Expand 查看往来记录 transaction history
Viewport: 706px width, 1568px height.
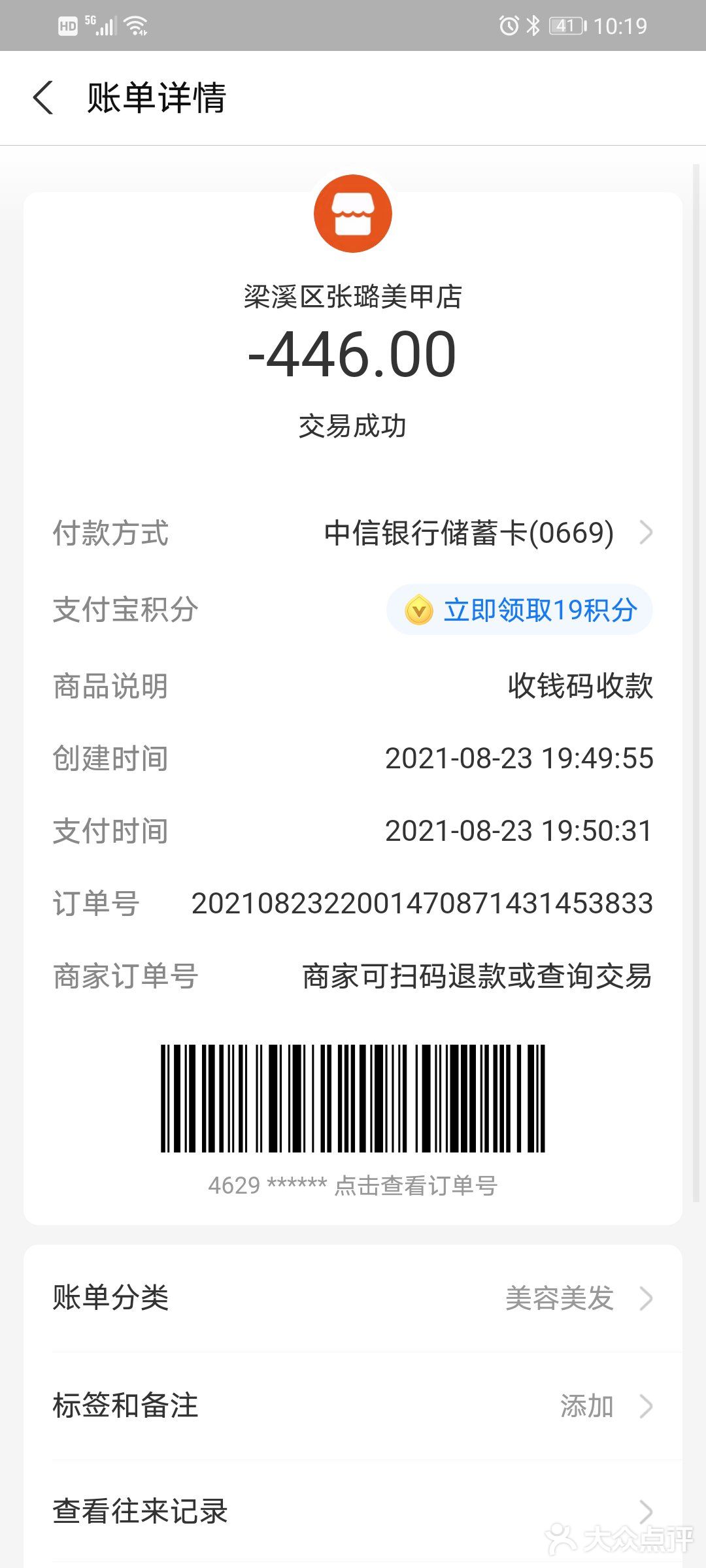353,1509
